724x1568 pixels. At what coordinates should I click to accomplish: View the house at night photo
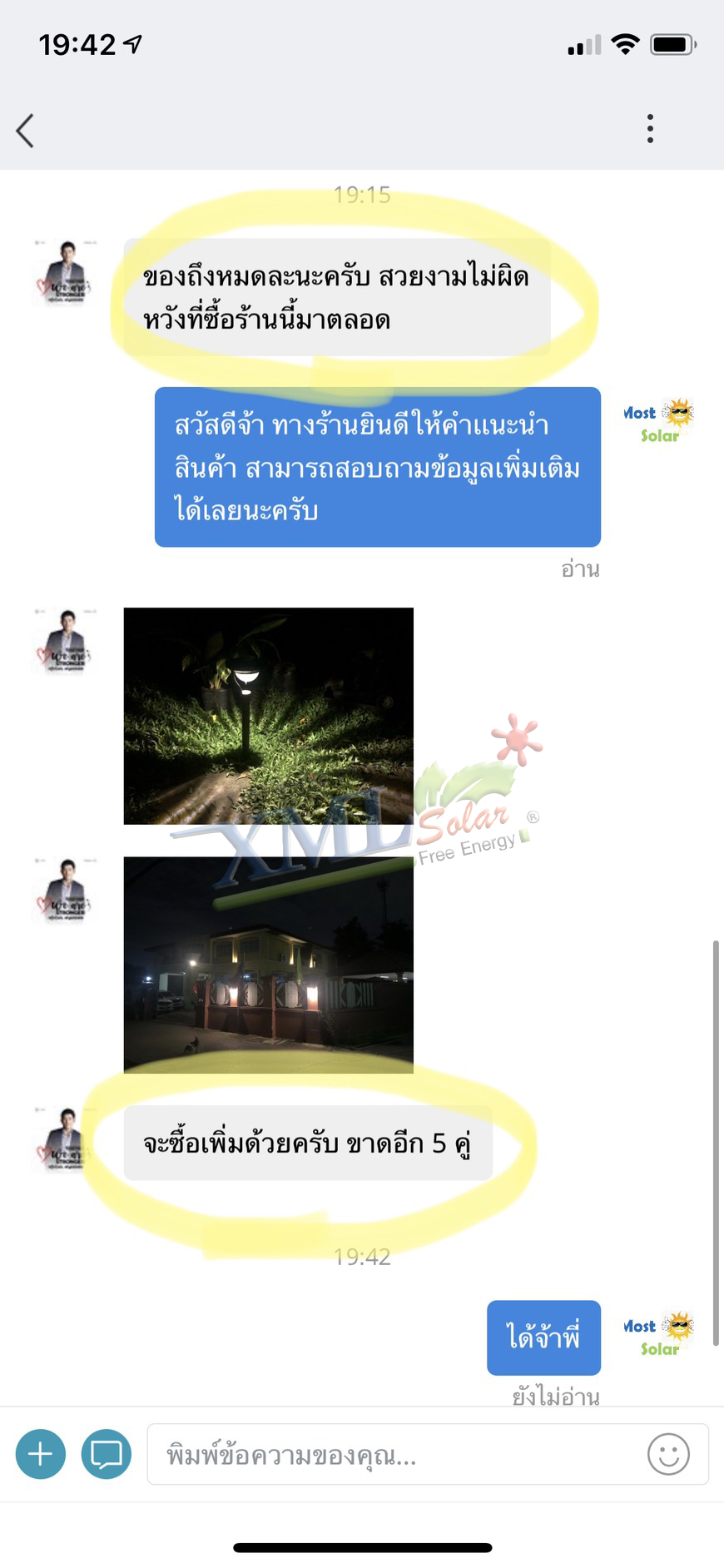pyautogui.click(x=268, y=965)
